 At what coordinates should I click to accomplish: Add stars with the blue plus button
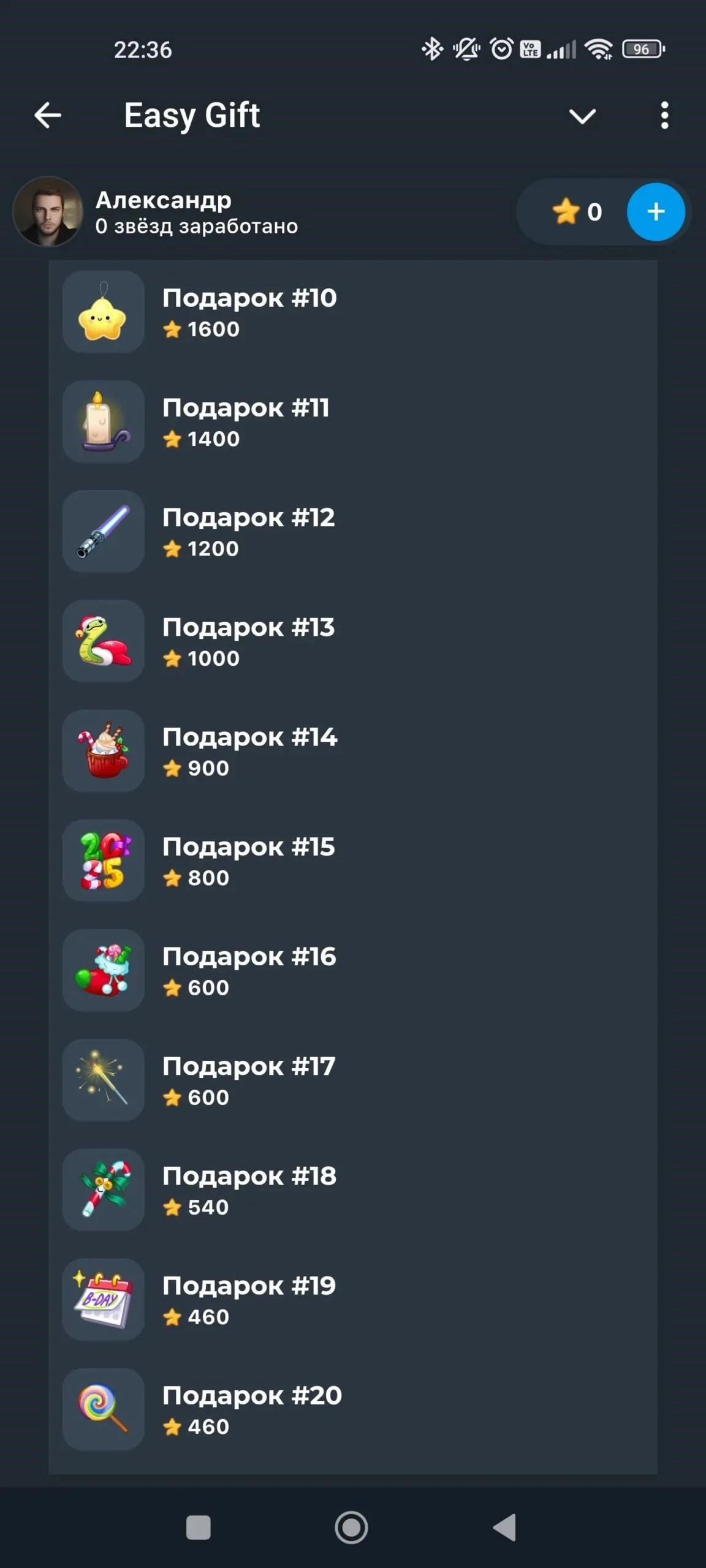(655, 212)
